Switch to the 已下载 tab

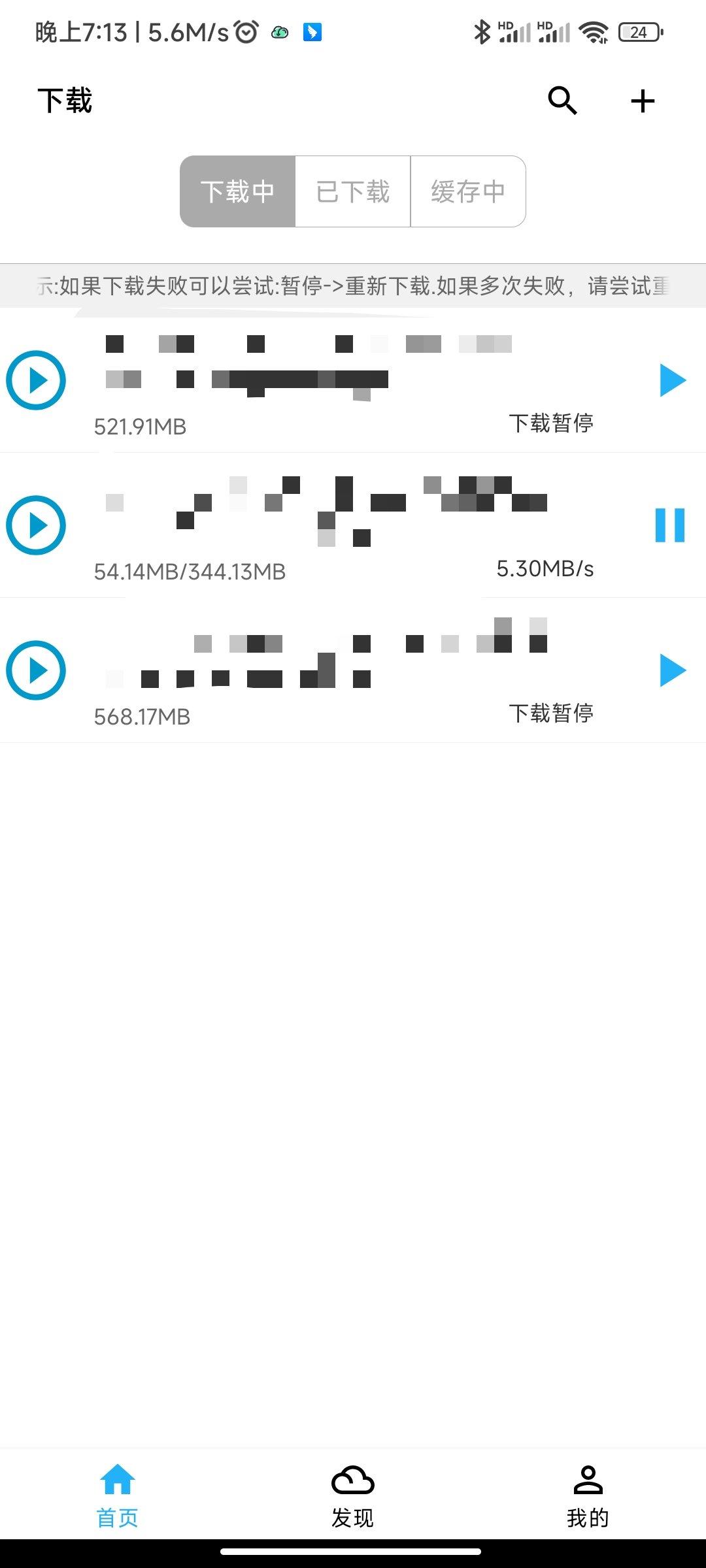point(353,191)
